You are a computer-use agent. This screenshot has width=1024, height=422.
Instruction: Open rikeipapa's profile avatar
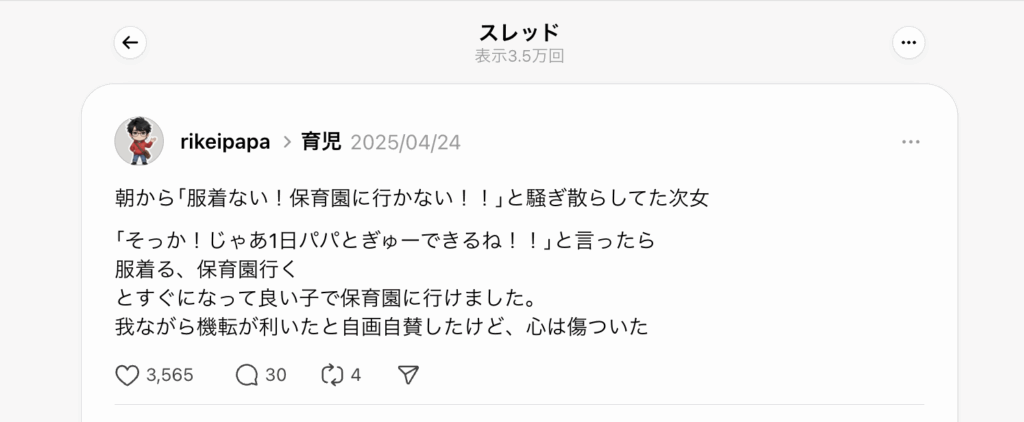pyautogui.click(x=139, y=141)
